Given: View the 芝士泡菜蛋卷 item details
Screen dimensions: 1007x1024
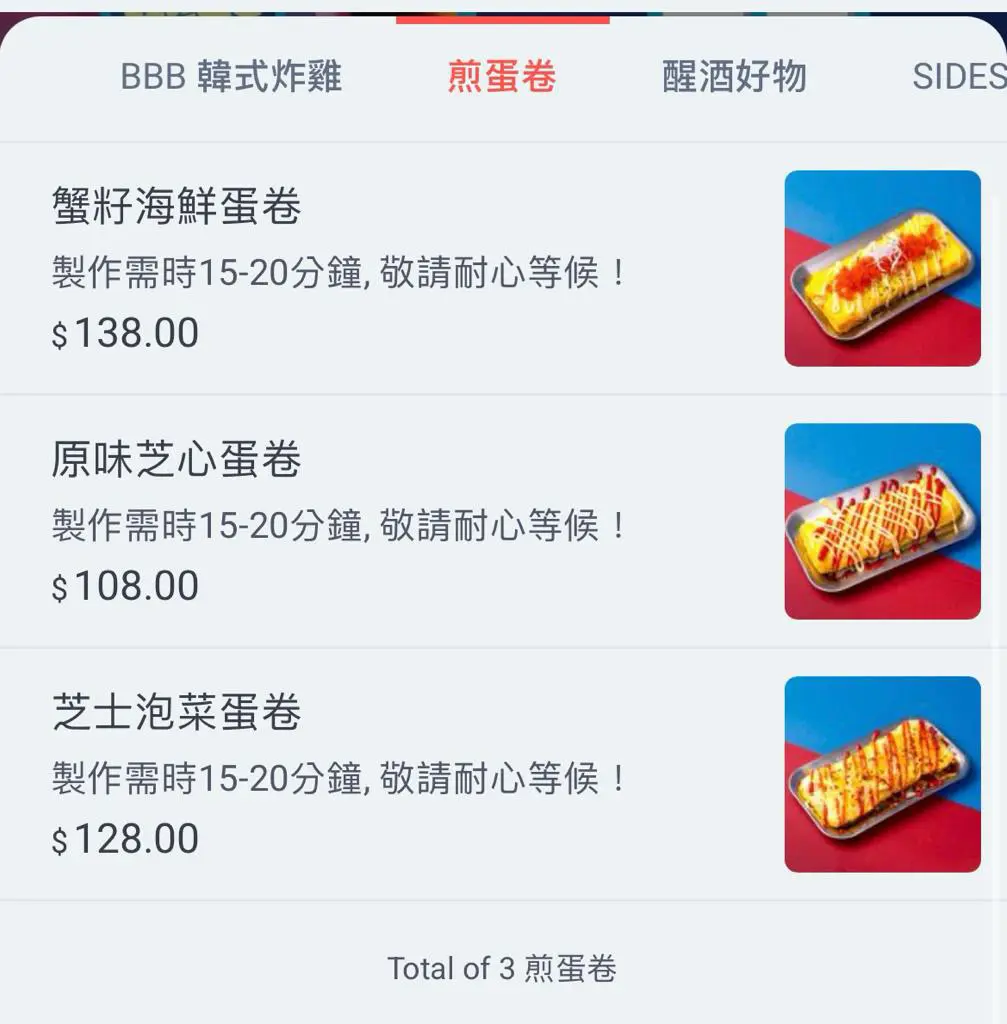Looking at the screenshot, I should click(177, 713).
